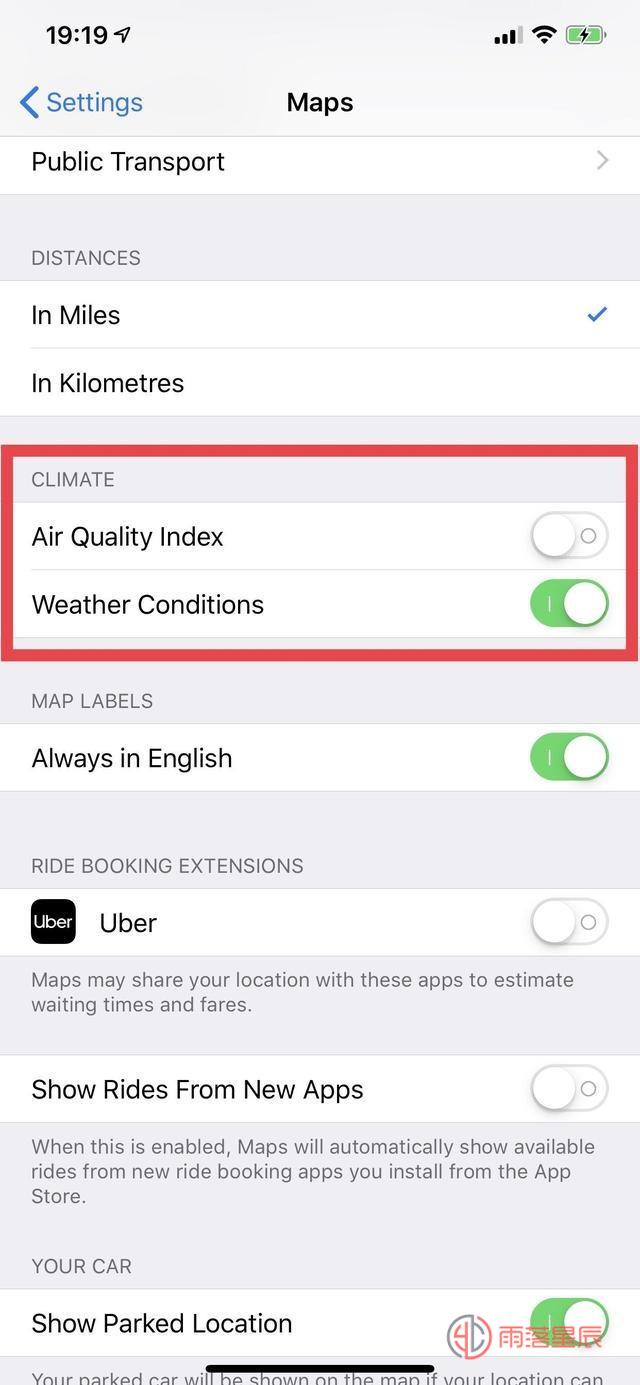Go back to Settings
The image size is (640, 1385).
point(81,102)
